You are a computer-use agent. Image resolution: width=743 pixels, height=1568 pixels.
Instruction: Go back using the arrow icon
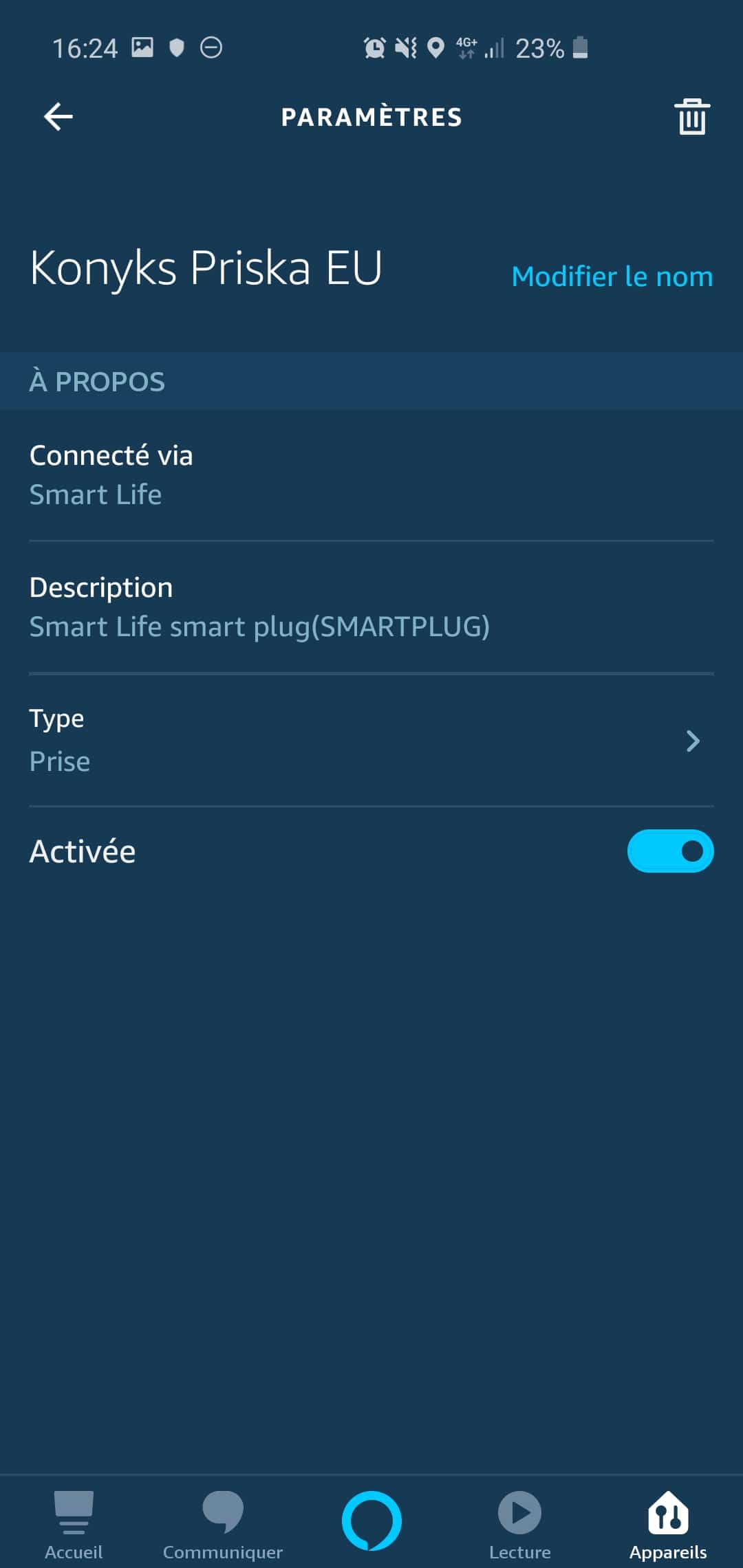(x=58, y=116)
